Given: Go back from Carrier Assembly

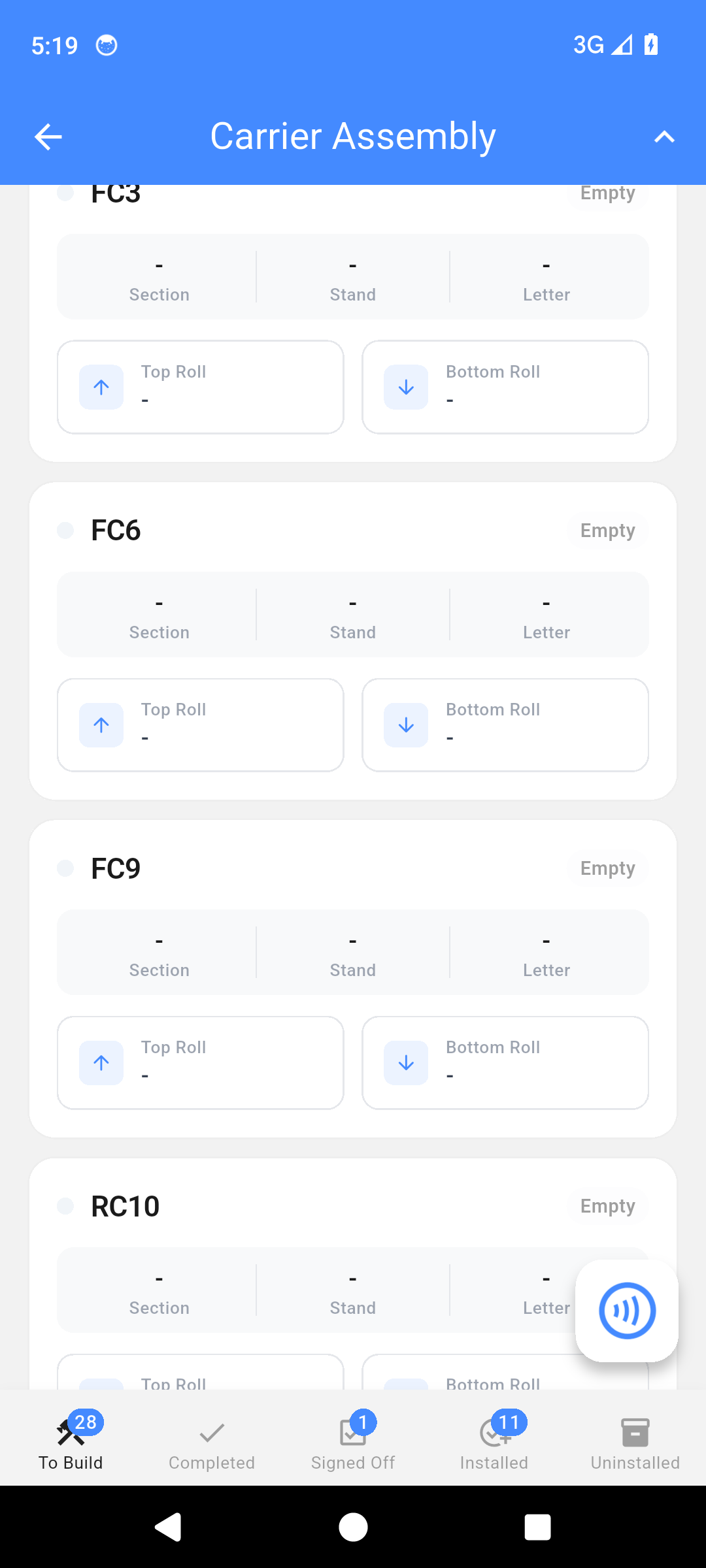Looking at the screenshot, I should [48, 137].
